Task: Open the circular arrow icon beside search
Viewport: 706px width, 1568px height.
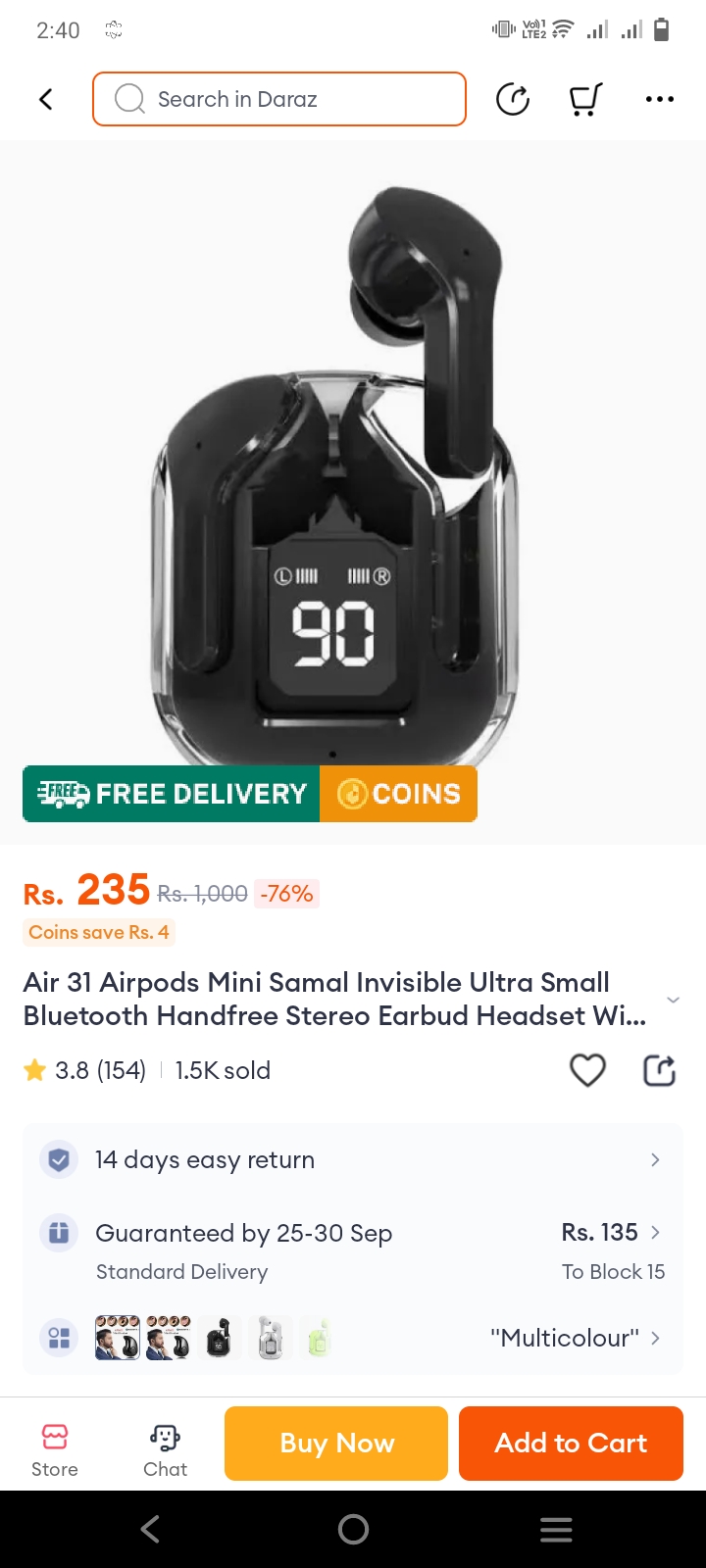Action: tap(513, 99)
